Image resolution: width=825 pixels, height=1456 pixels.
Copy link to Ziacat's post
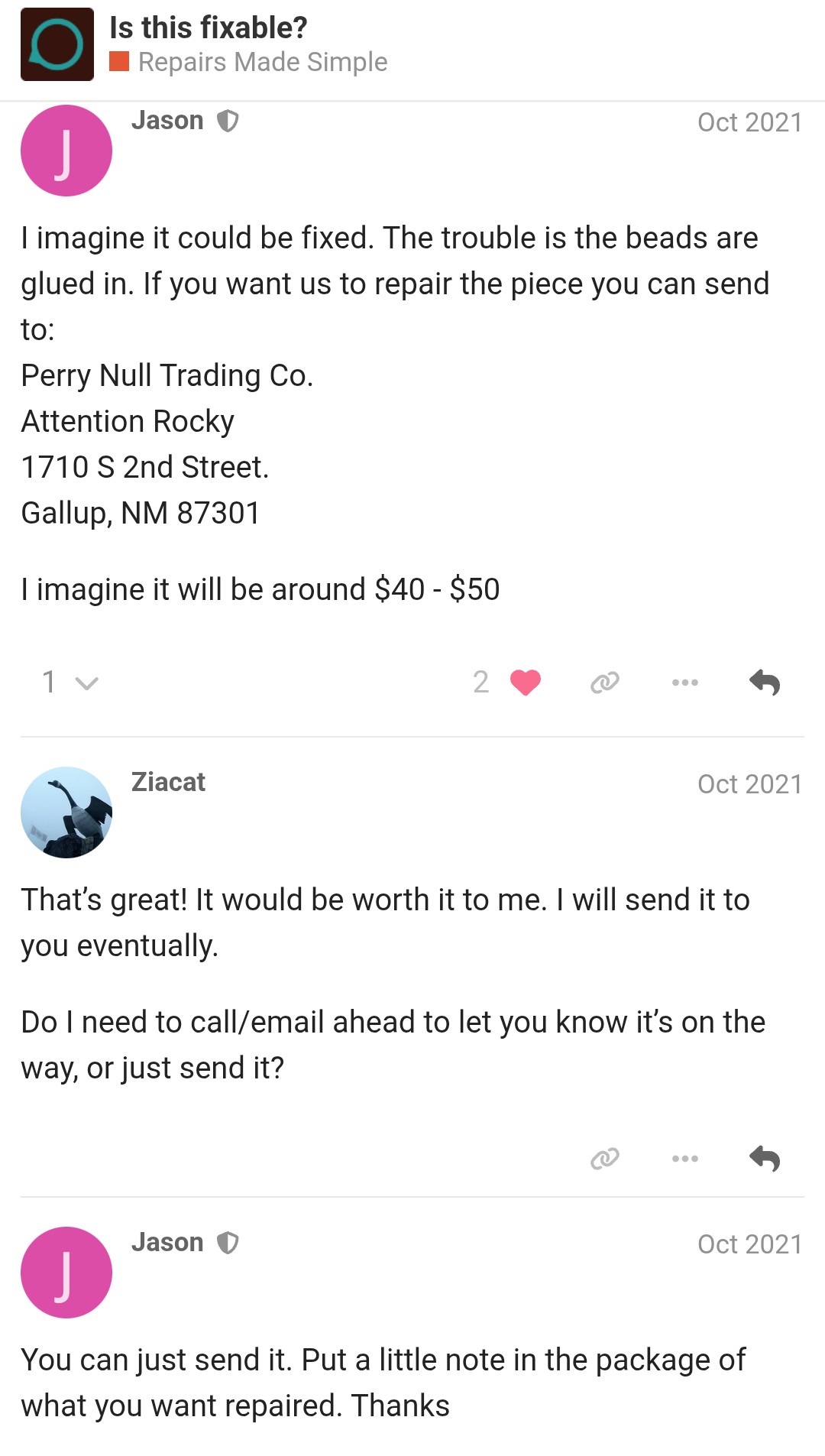coord(604,1159)
